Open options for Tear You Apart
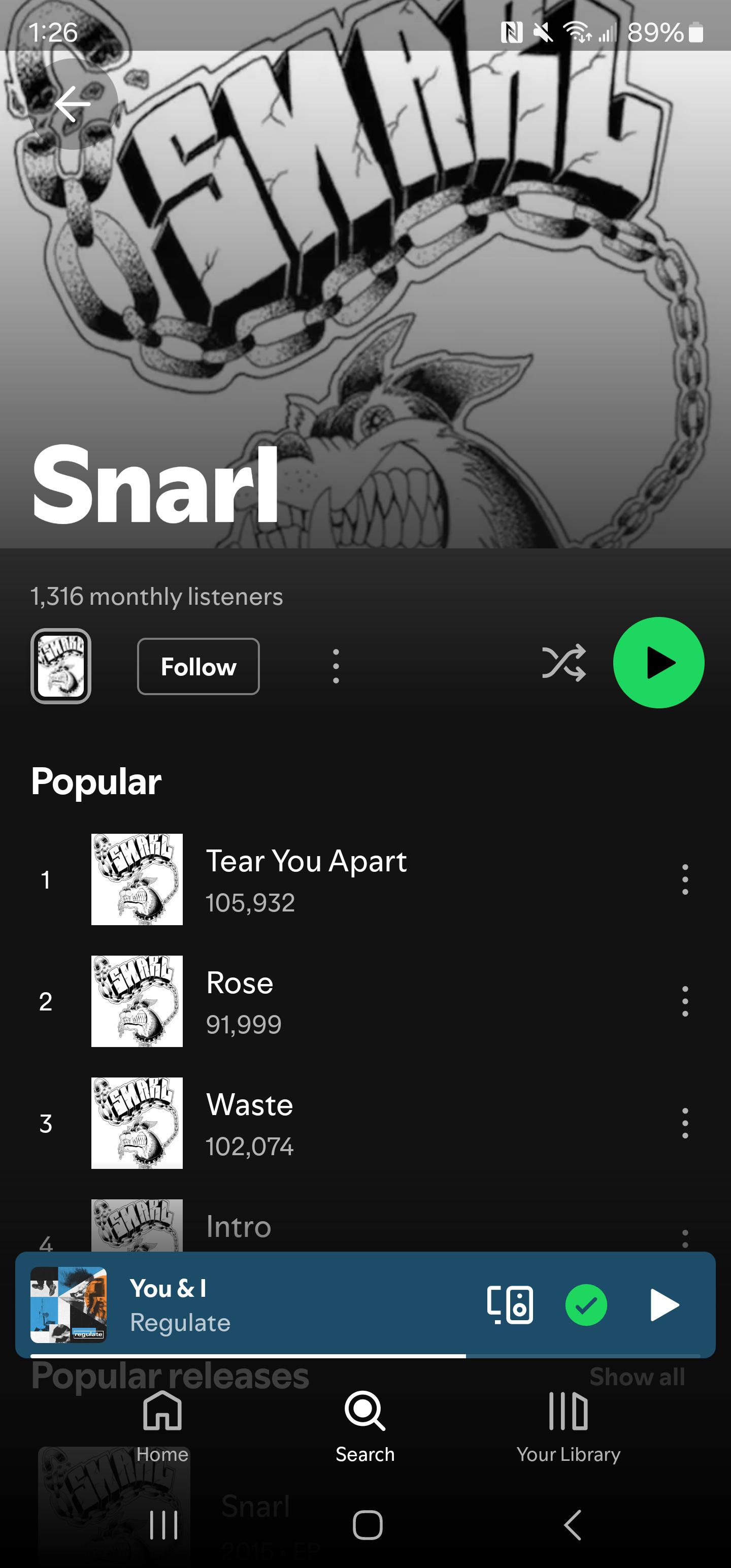 point(685,879)
